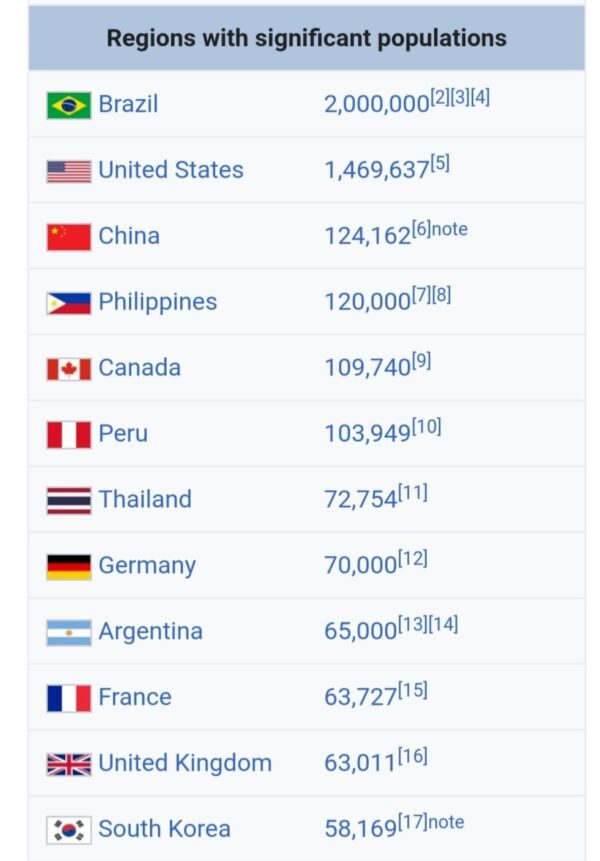The height and width of the screenshot is (861, 600).
Task: View reference [11] next to Thailand's figure
Action: coord(412,493)
